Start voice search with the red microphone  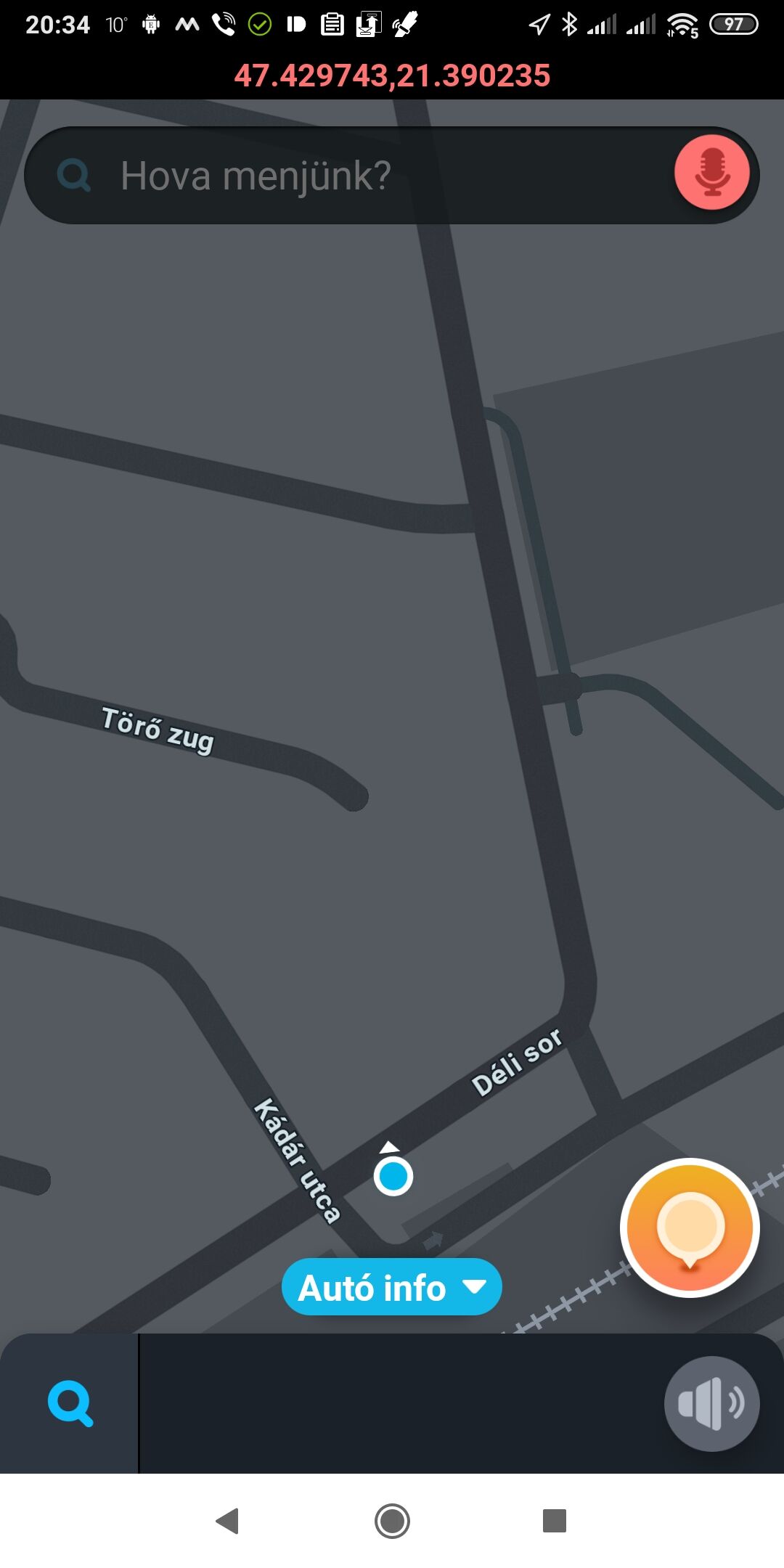(x=711, y=172)
